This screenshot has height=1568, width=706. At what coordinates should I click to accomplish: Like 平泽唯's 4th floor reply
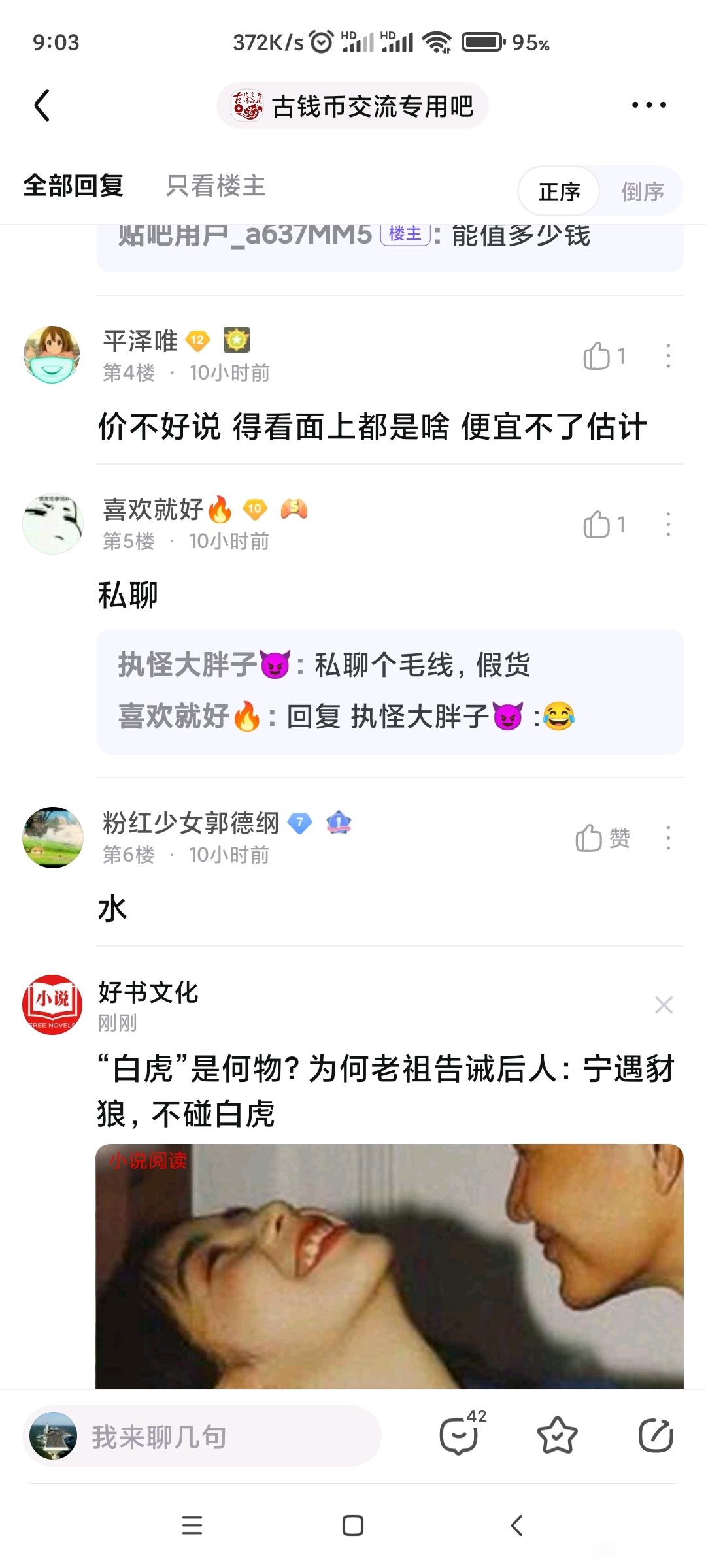pyautogui.click(x=603, y=356)
